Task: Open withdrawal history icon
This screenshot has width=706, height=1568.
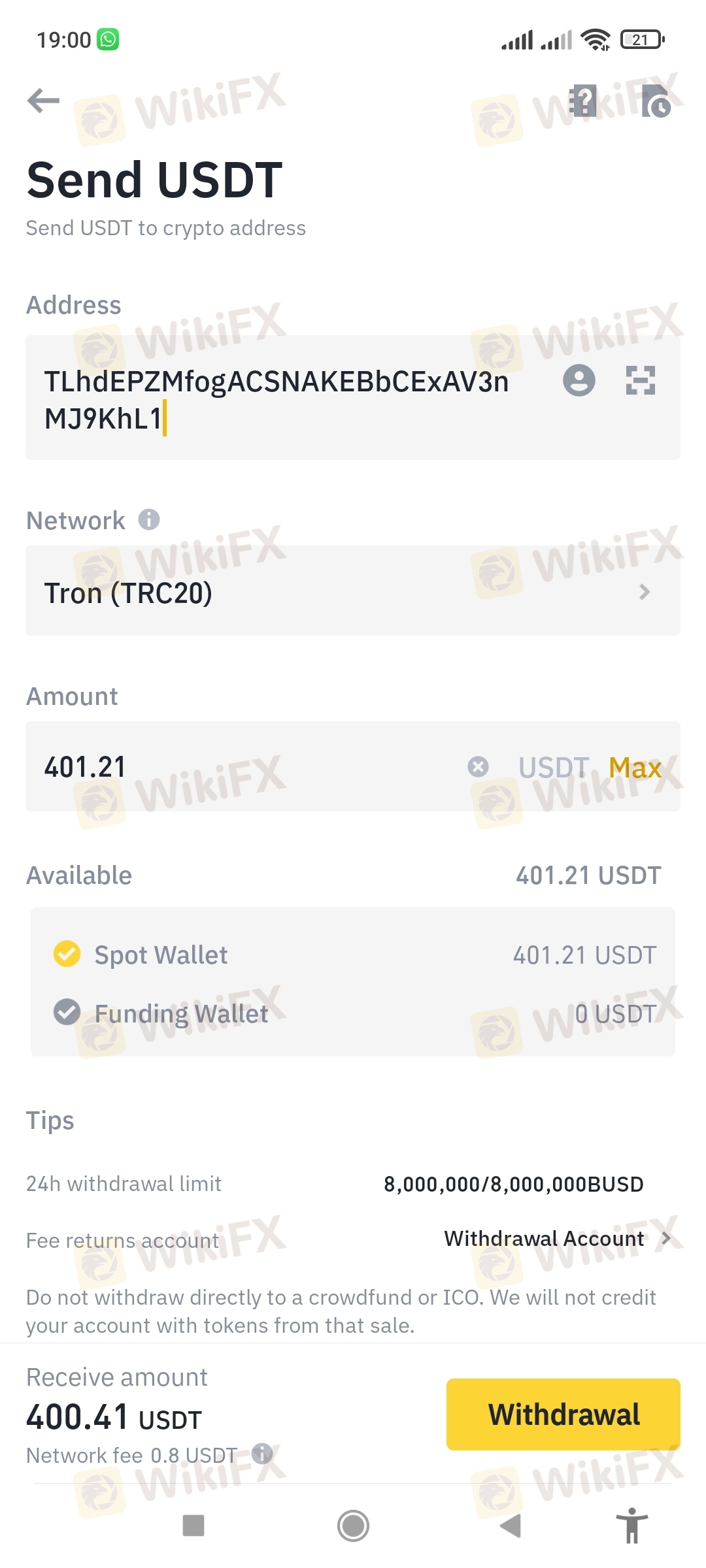Action: tap(656, 102)
